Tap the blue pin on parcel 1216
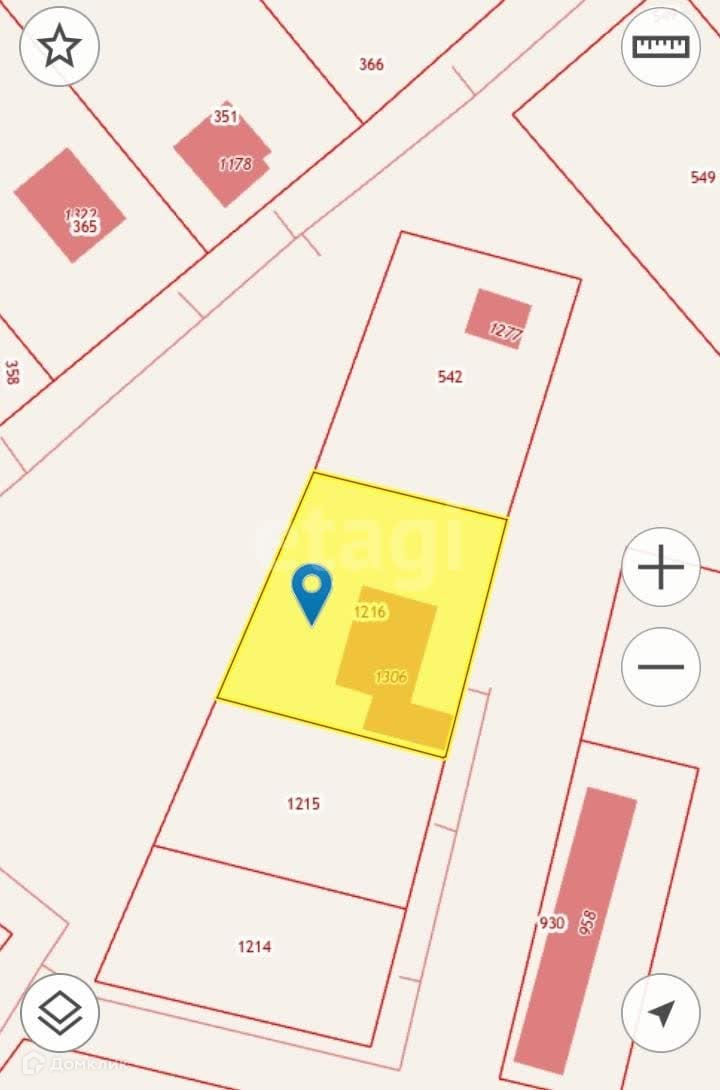Viewport: 720px width, 1090px height. tap(312, 590)
